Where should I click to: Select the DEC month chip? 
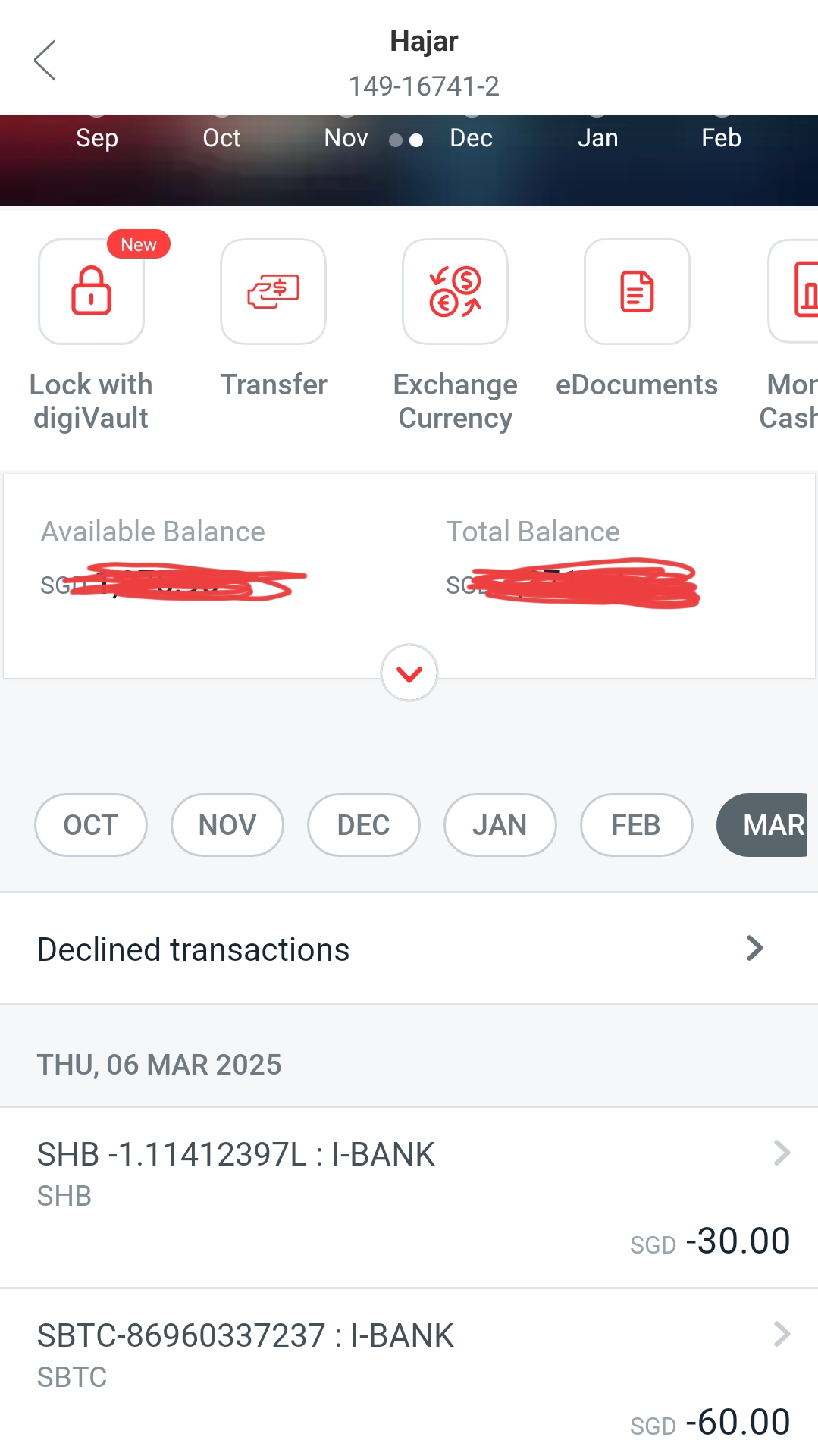tap(364, 825)
